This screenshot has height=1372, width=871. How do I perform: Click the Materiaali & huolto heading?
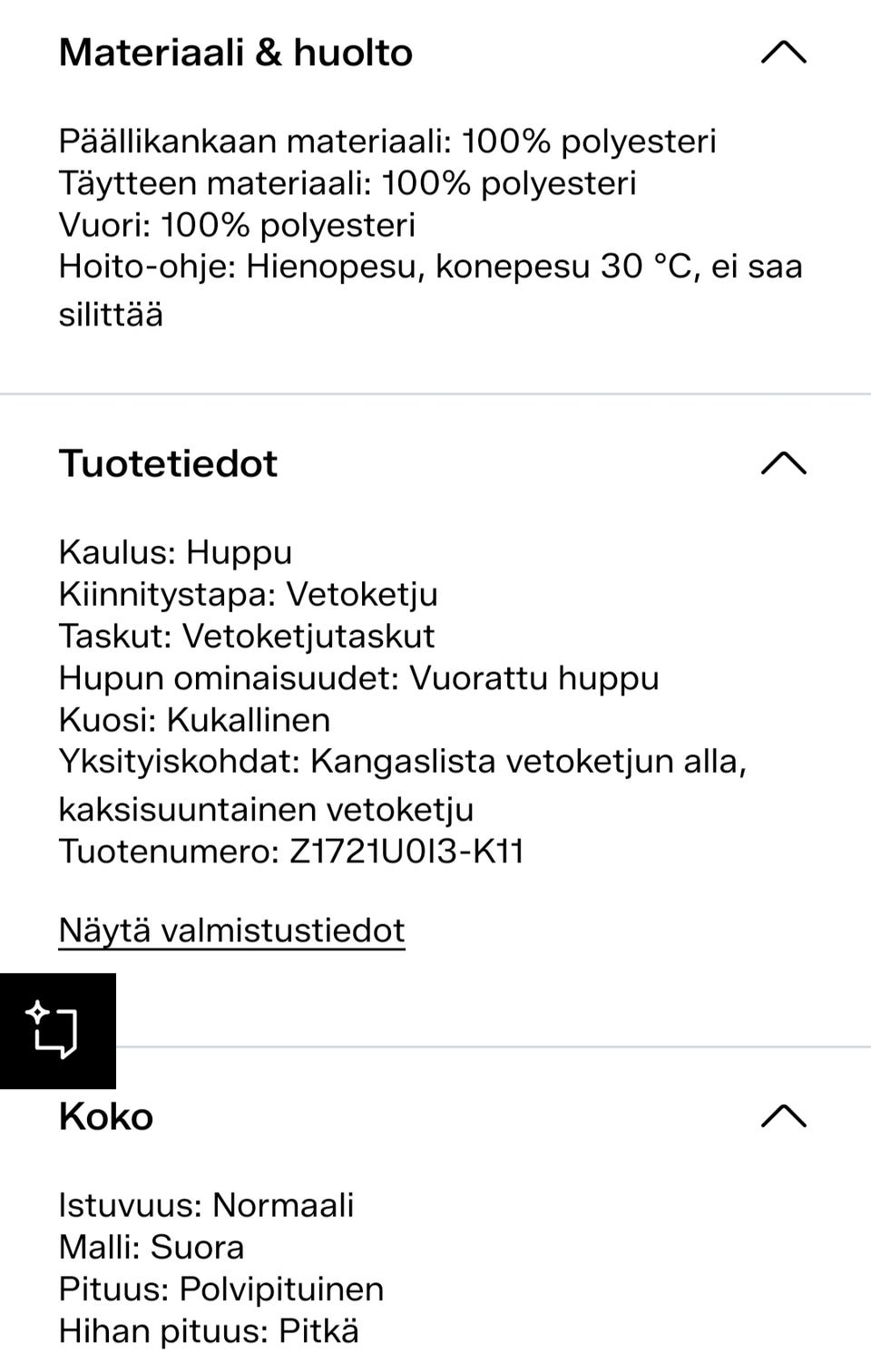tap(235, 53)
